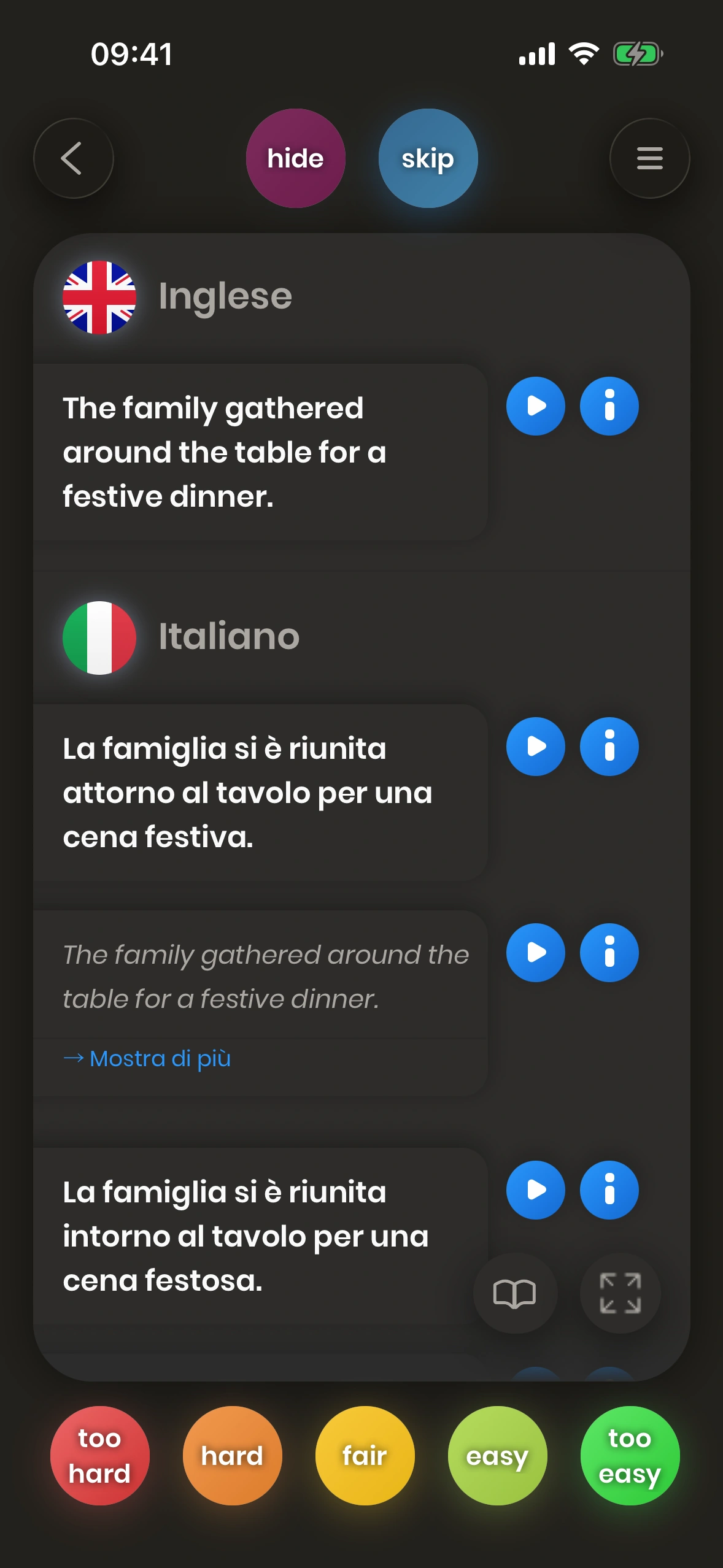Show info for the English sentence
723x1568 pixels.
pyautogui.click(x=609, y=406)
